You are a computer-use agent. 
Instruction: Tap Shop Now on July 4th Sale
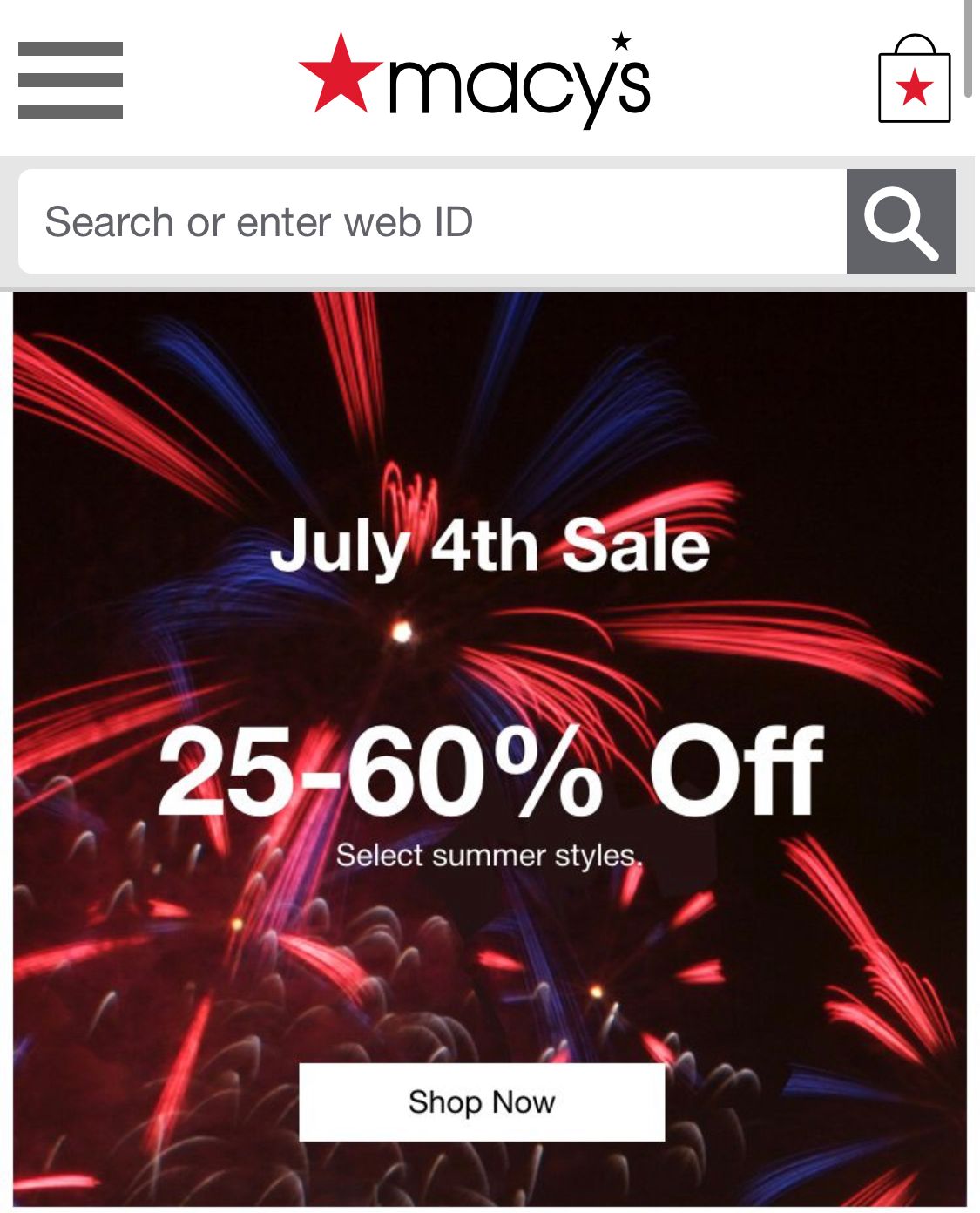pos(482,1101)
